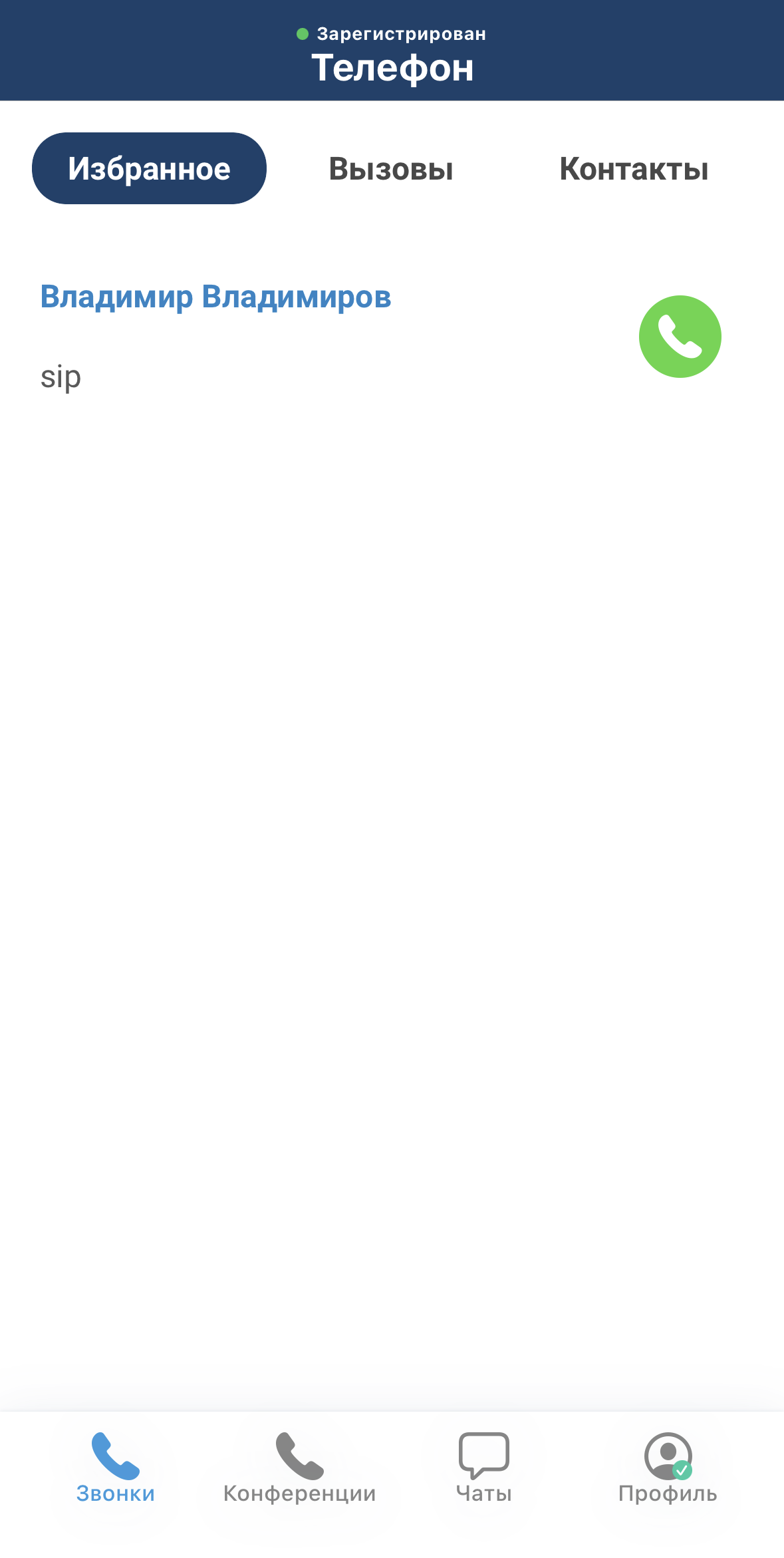Switch to the Вызовы tab
784x1558 pixels.
click(391, 169)
